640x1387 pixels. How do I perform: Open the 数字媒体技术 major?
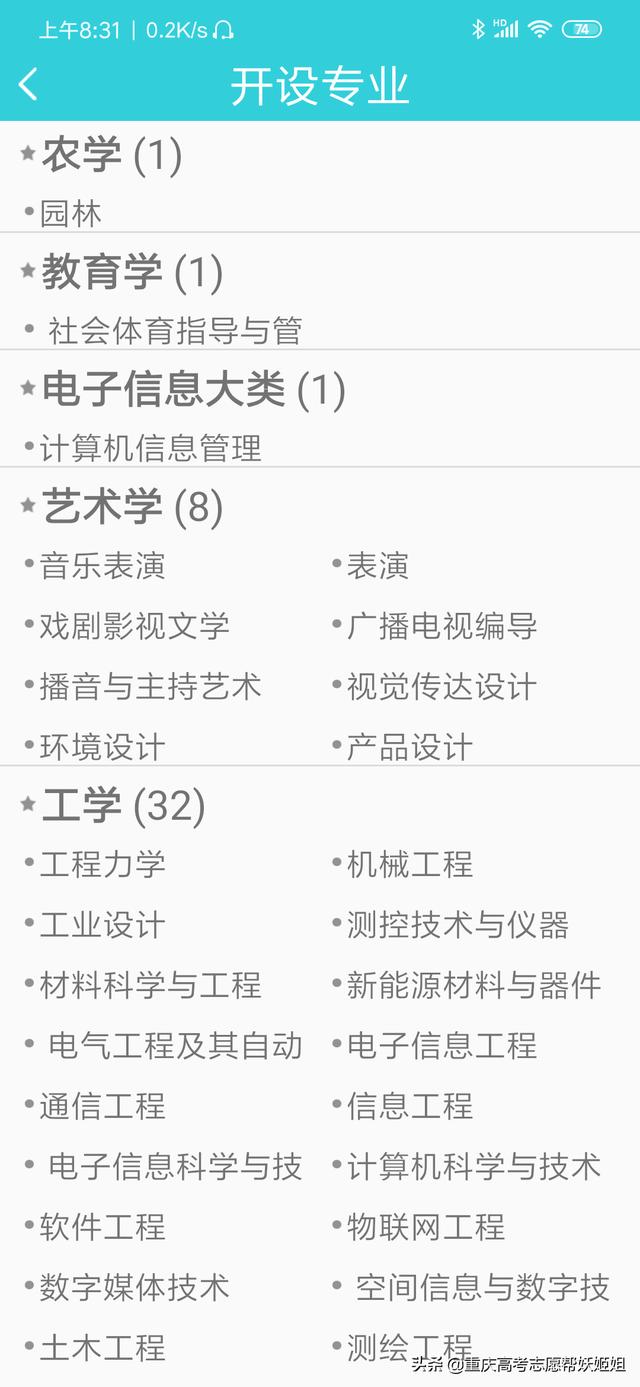tap(134, 1287)
